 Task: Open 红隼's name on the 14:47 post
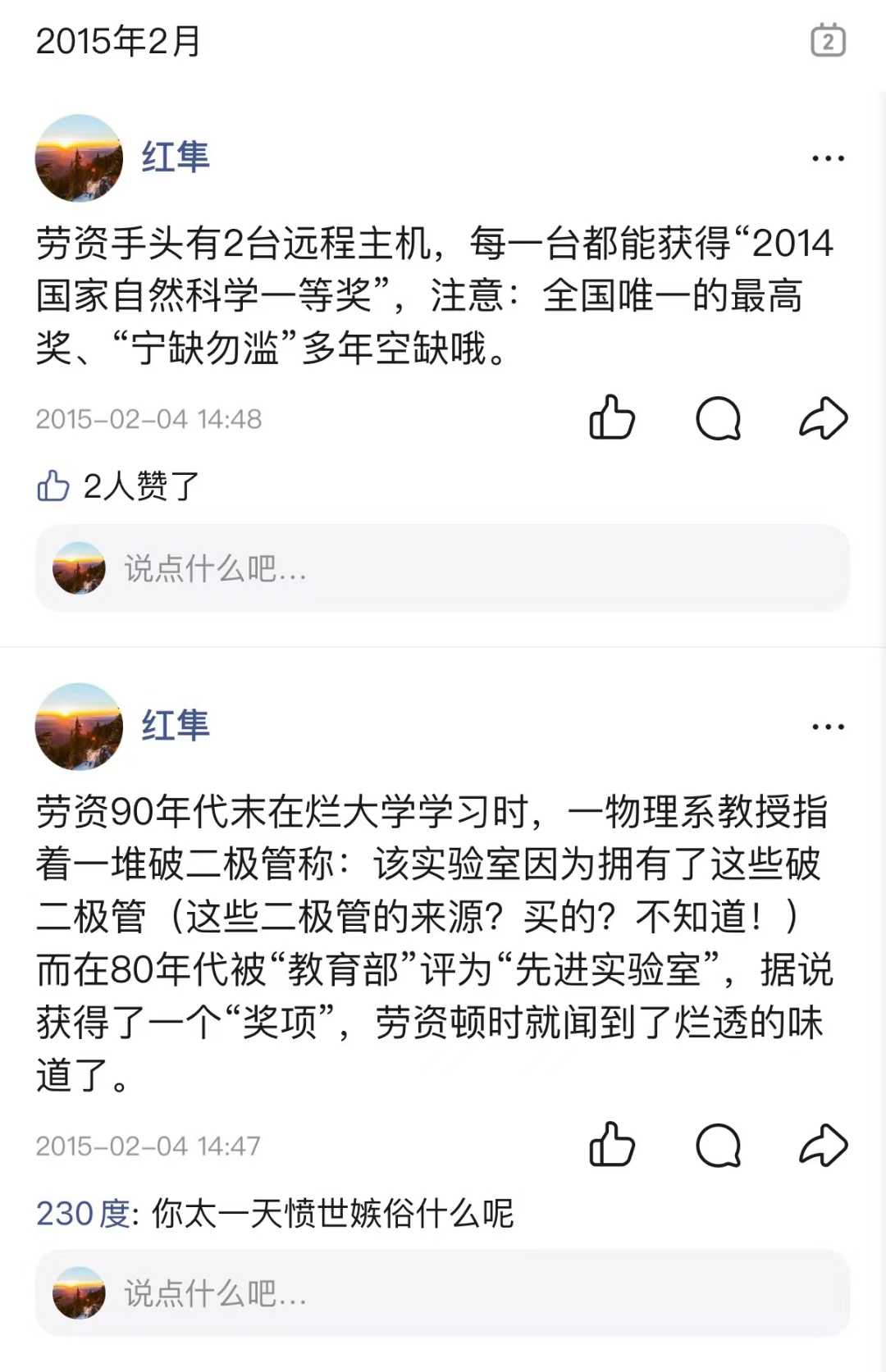176,727
